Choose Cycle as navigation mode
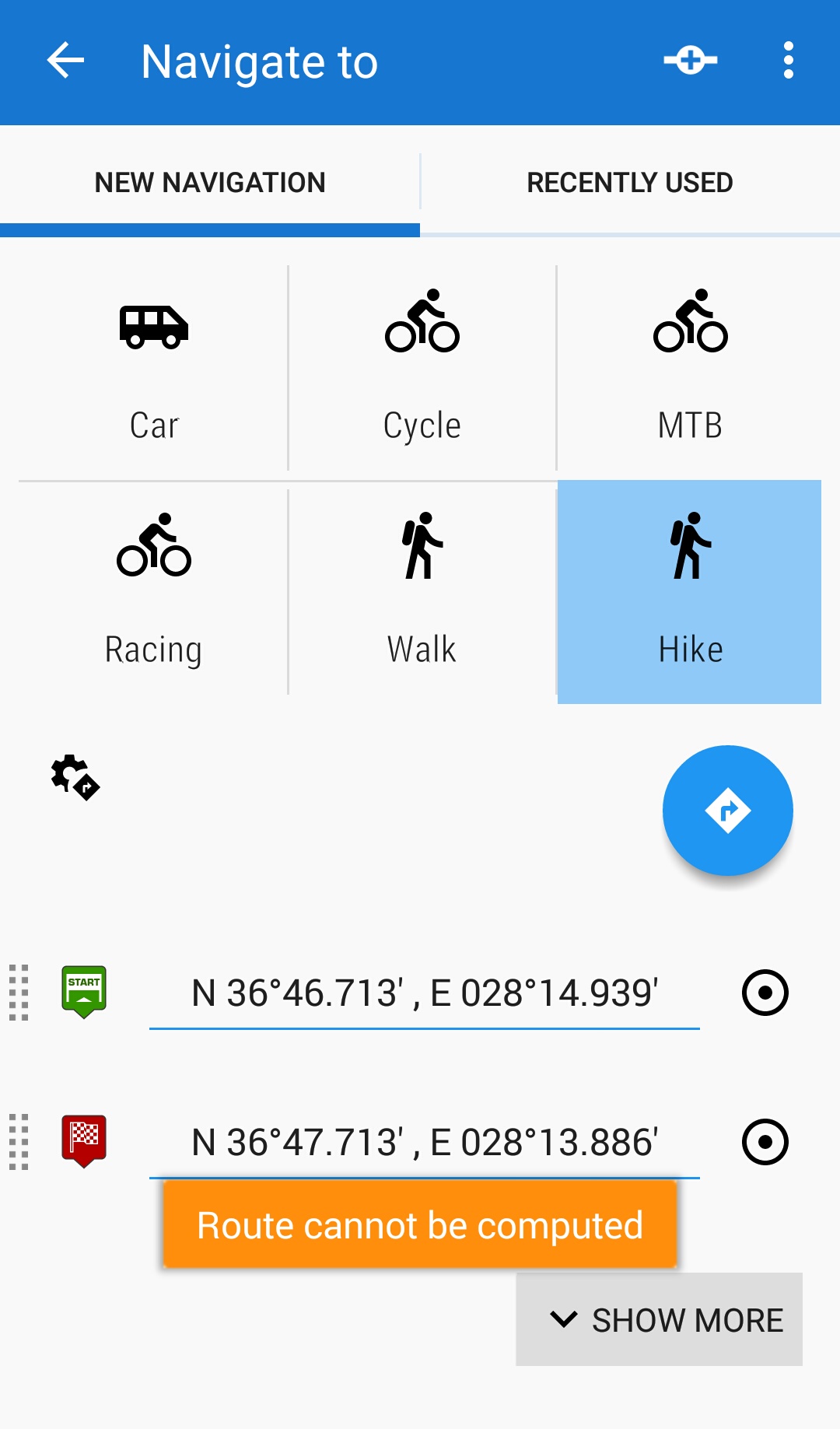Viewport: 840px width, 1429px height. click(422, 367)
